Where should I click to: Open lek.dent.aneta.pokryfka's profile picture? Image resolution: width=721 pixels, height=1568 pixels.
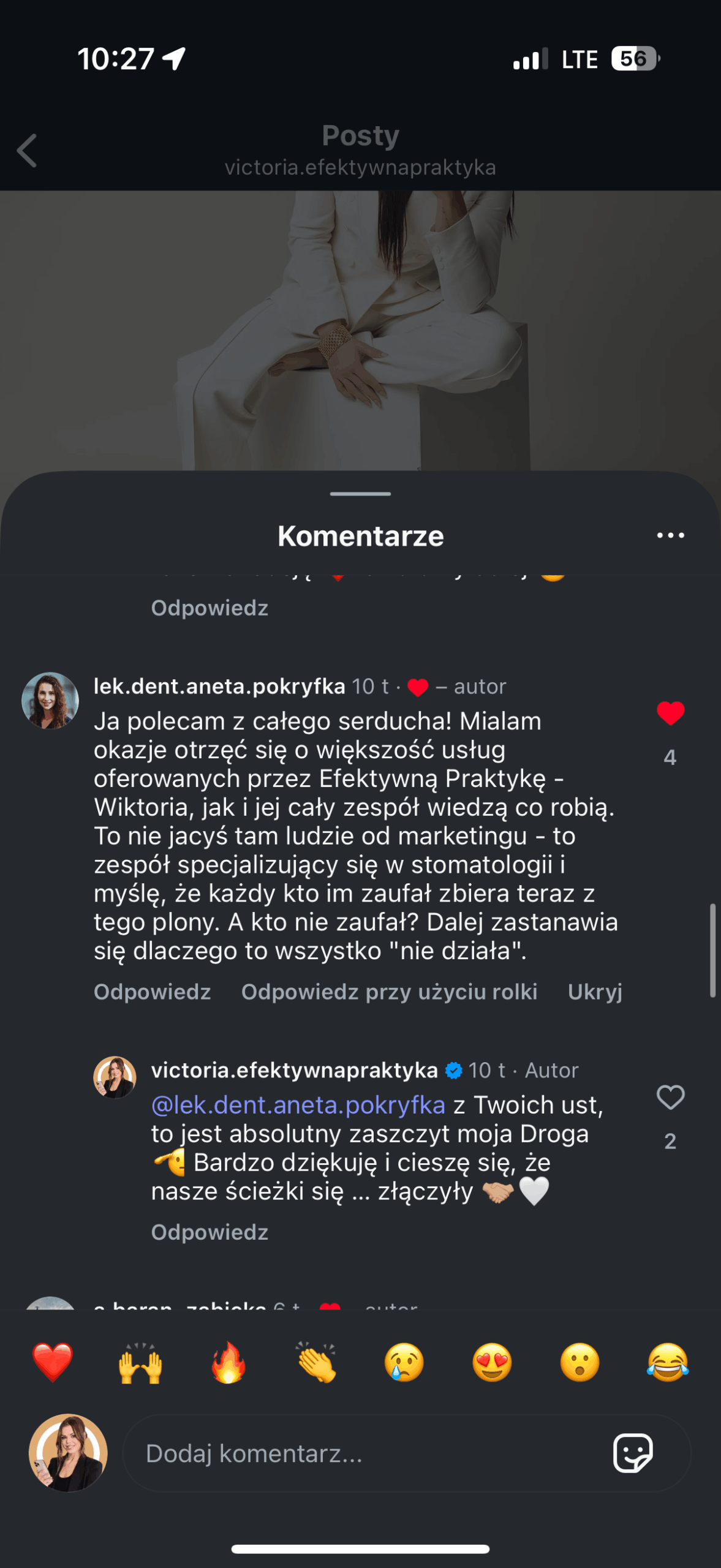point(50,701)
